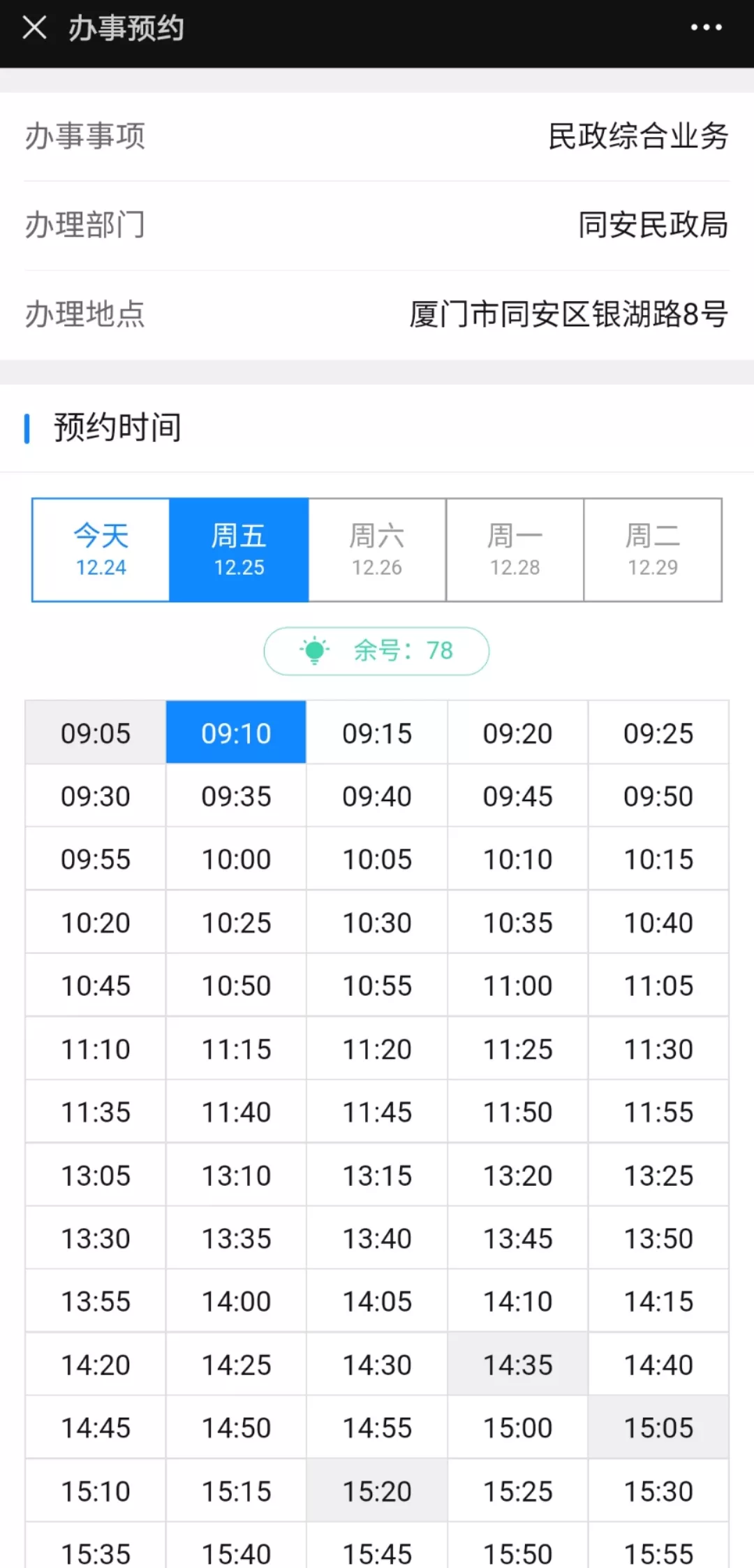This screenshot has width=754, height=1568.
Task: Select the 13:45 time slot
Action: [x=518, y=1238]
